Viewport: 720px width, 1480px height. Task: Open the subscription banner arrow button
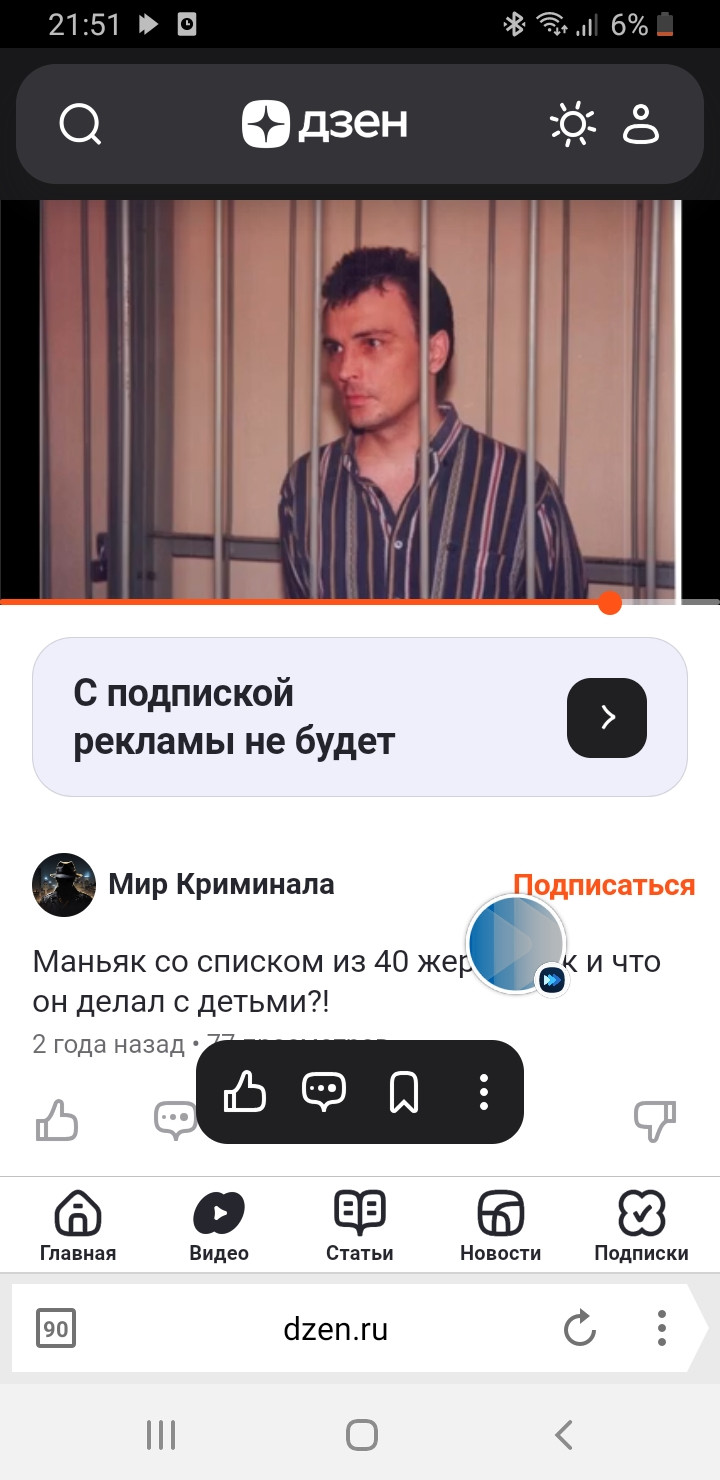point(607,717)
